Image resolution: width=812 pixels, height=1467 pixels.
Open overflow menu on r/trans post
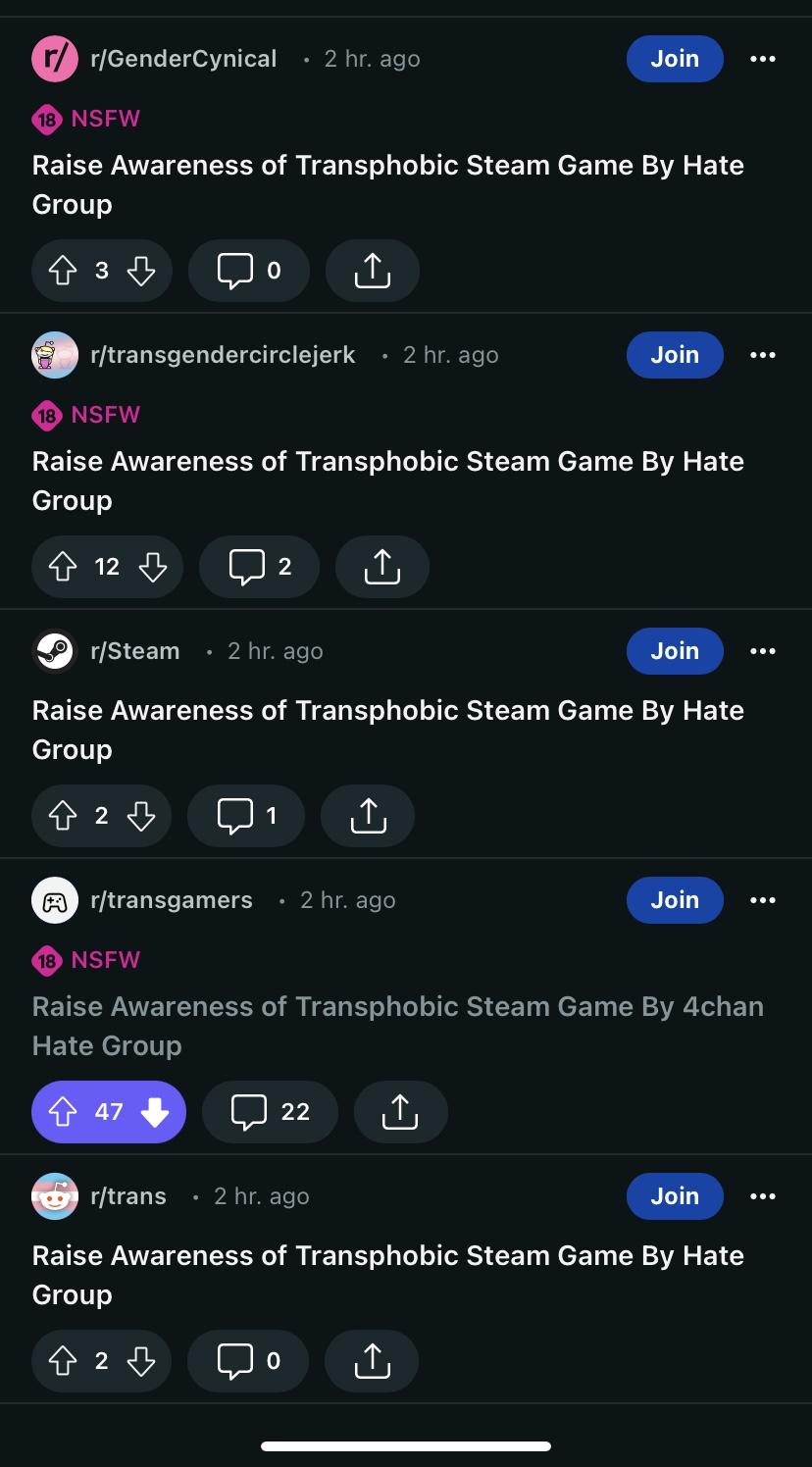[762, 1196]
